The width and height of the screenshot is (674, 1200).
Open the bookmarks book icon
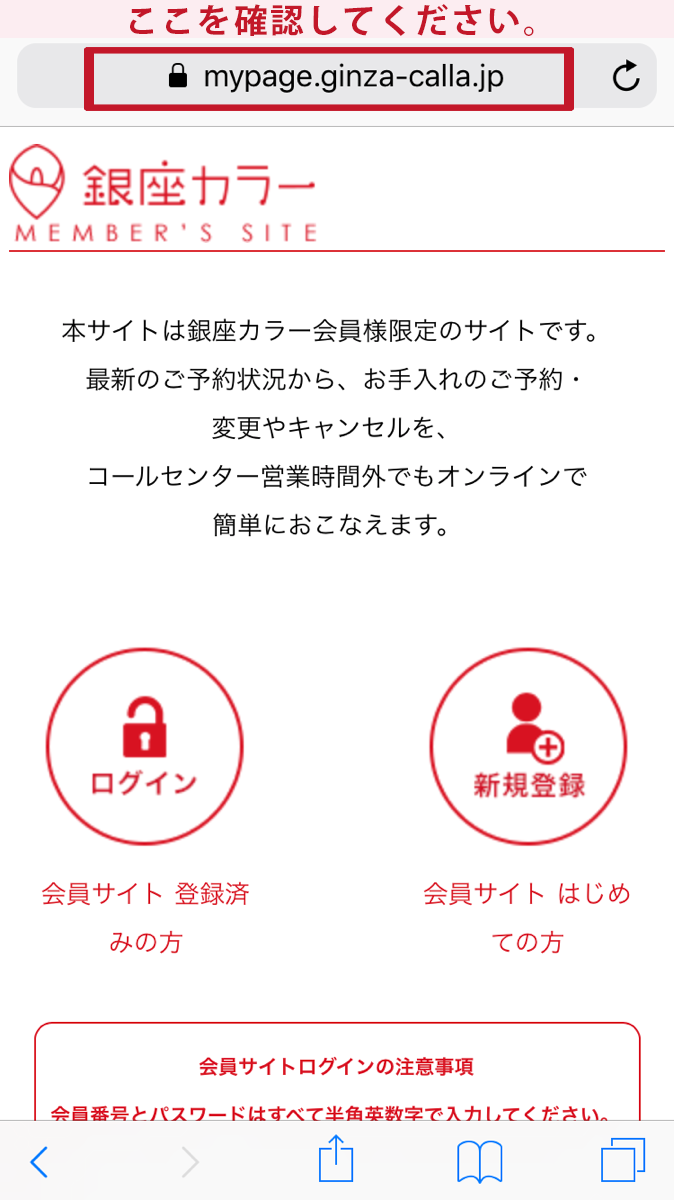pyautogui.click(x=479, y=1162)
